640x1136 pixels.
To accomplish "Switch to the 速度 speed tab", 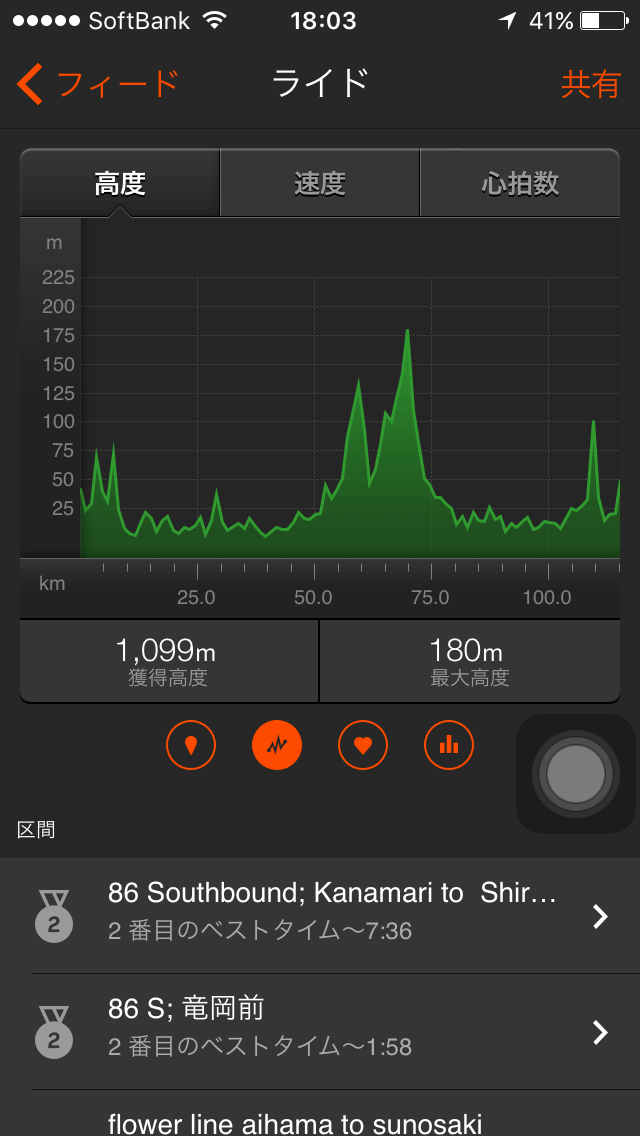I will (x=320, y=184).
